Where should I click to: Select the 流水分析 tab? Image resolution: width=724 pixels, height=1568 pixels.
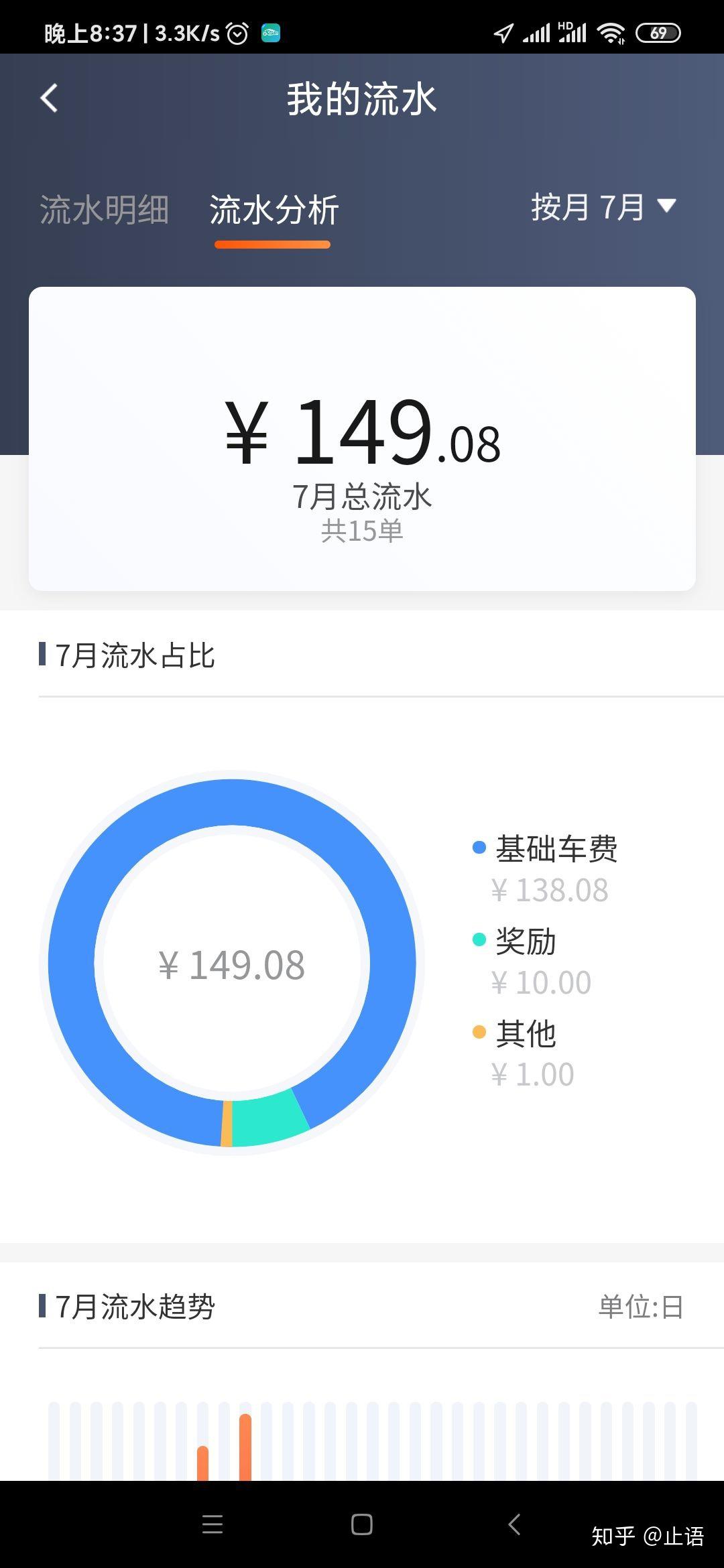(x=272, y=208)
